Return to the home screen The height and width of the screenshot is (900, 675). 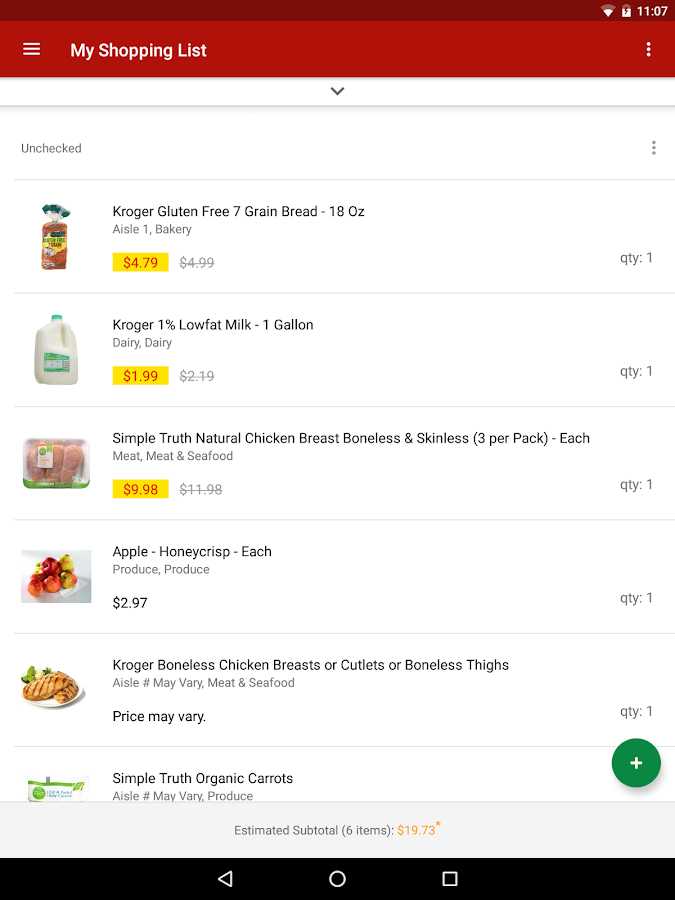click(x=337, y=879)
